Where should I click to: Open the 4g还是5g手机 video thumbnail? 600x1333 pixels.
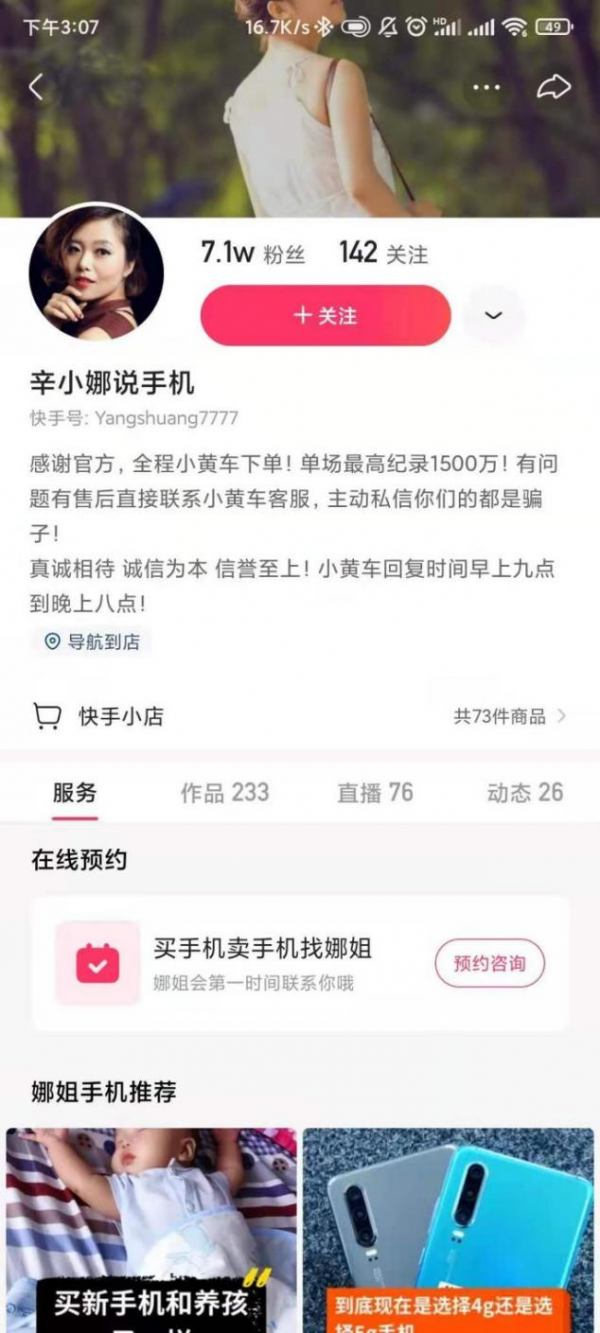[448, 1230]
